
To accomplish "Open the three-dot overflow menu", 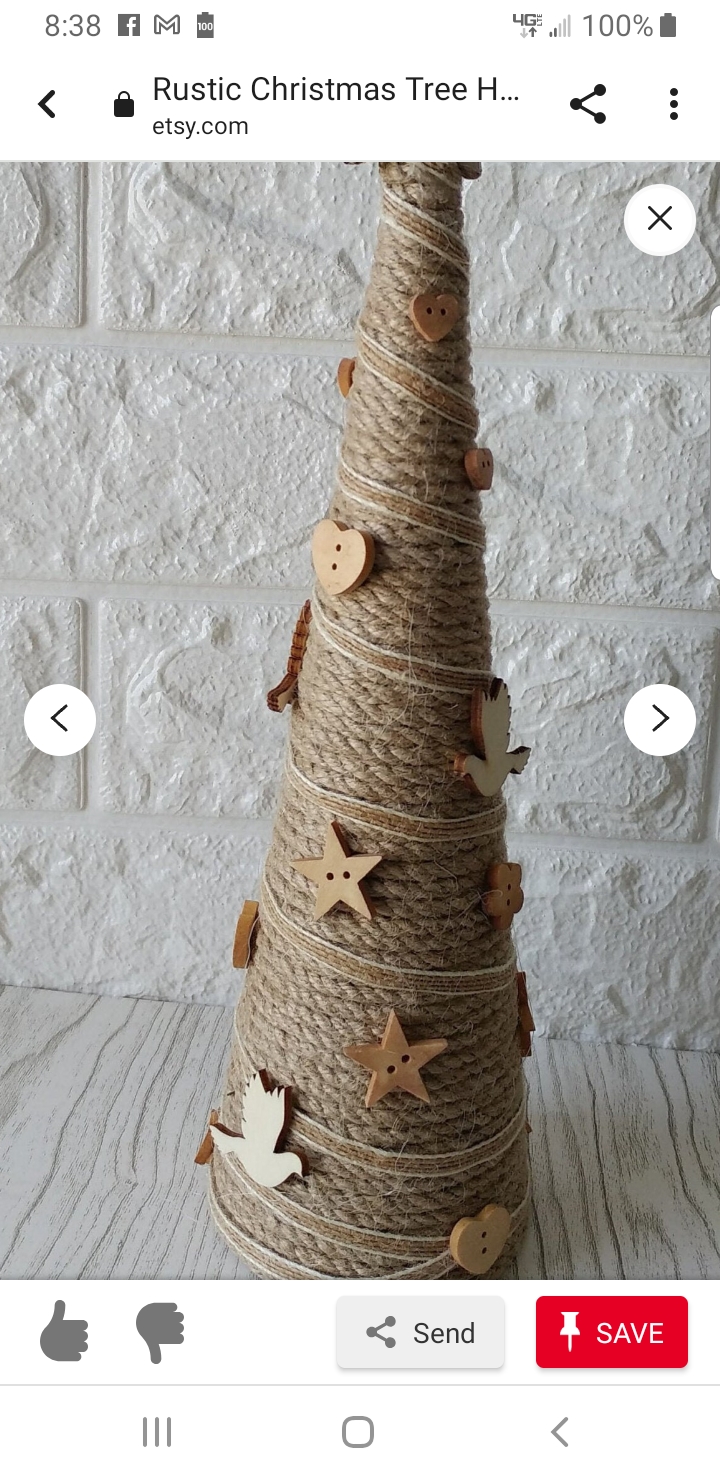I will pyautogui.click(x=673, y=104).
